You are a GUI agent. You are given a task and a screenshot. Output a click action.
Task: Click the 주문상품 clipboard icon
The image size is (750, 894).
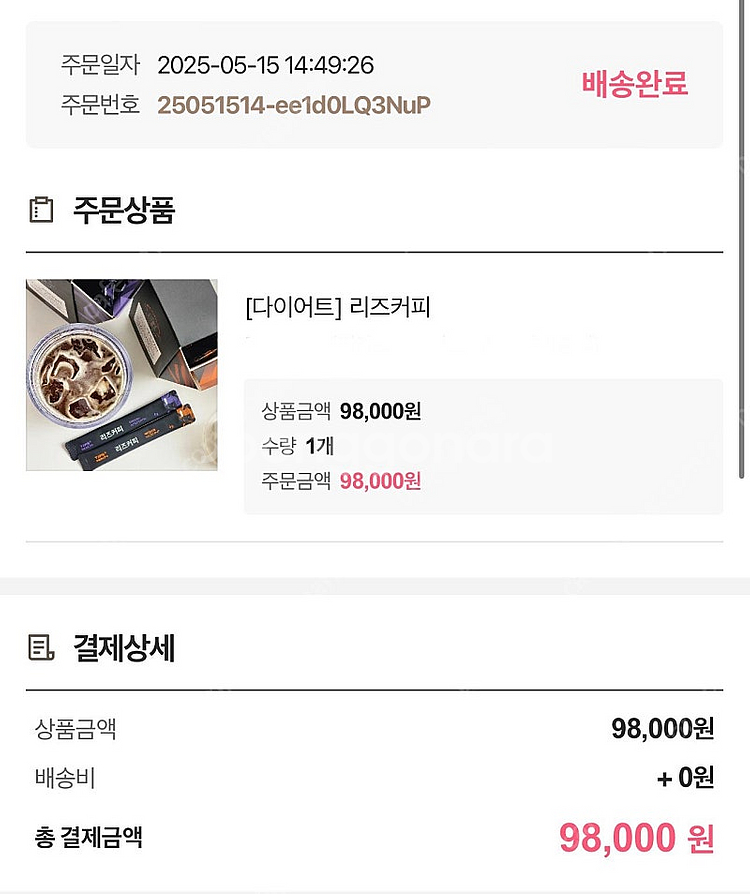coord(40,210)
